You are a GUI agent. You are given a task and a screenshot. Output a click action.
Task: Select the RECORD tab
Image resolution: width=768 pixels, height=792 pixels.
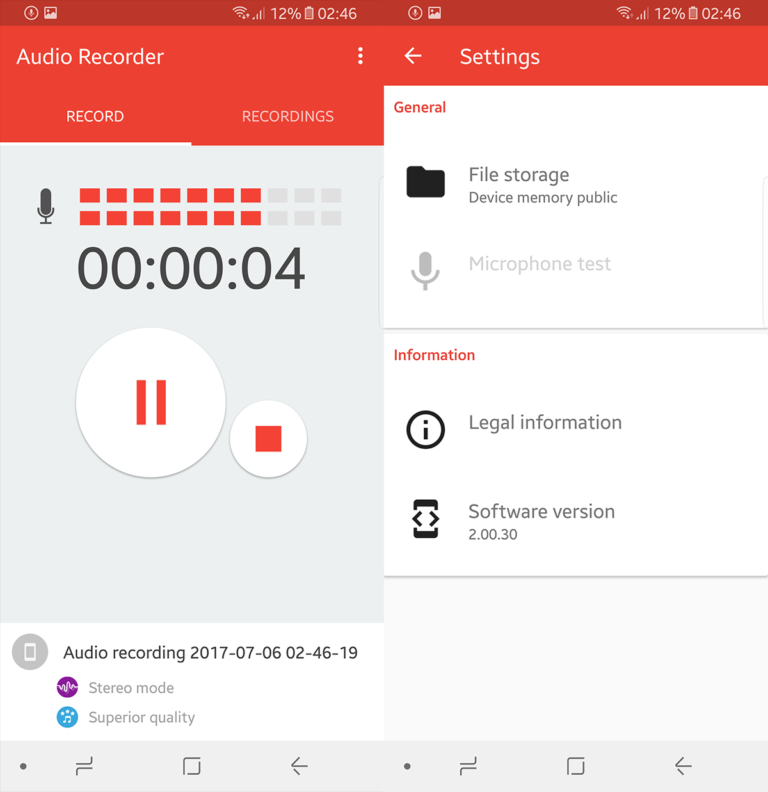point(95,116)
